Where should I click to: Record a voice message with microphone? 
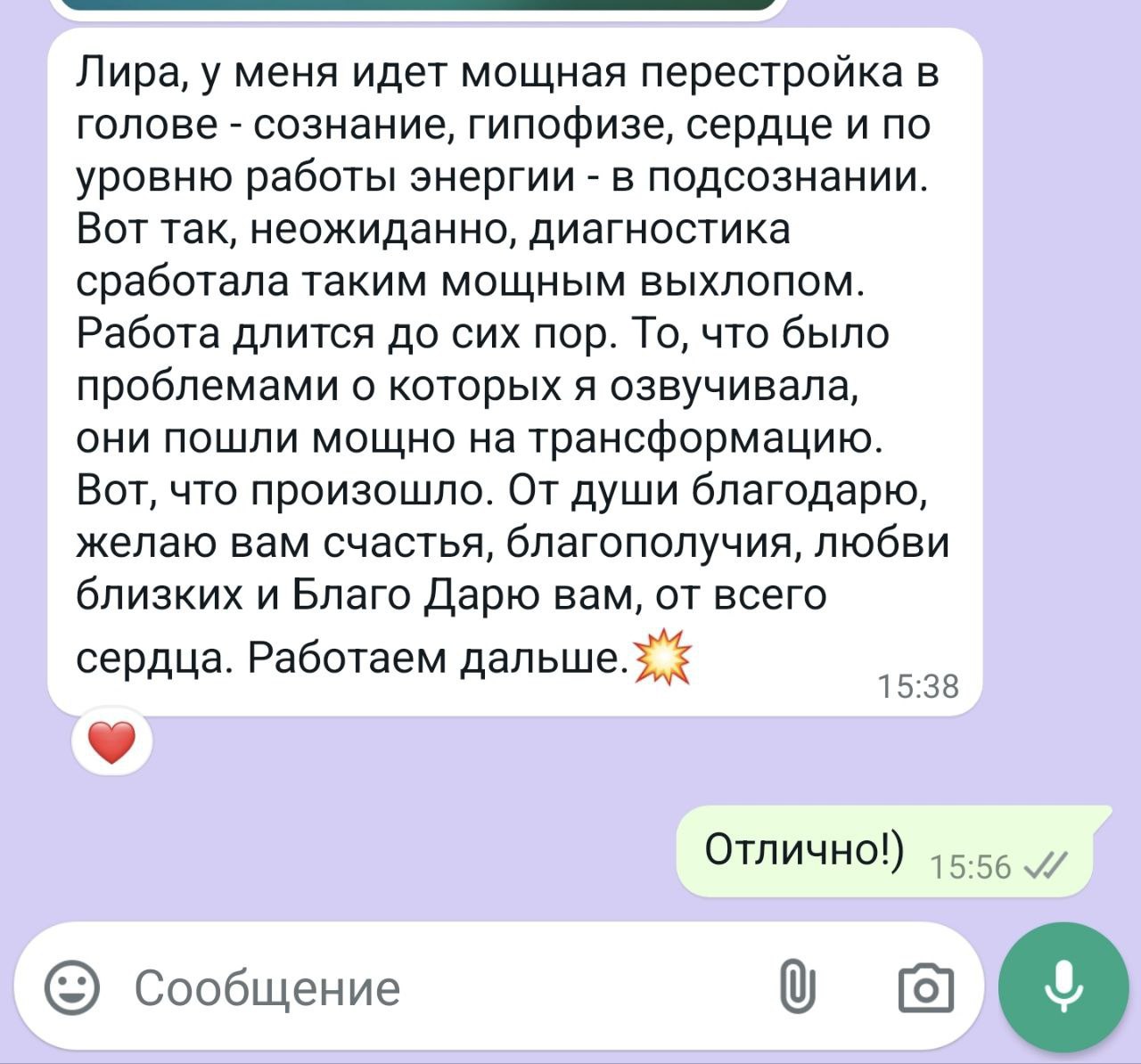click(x=1063, y=987)
